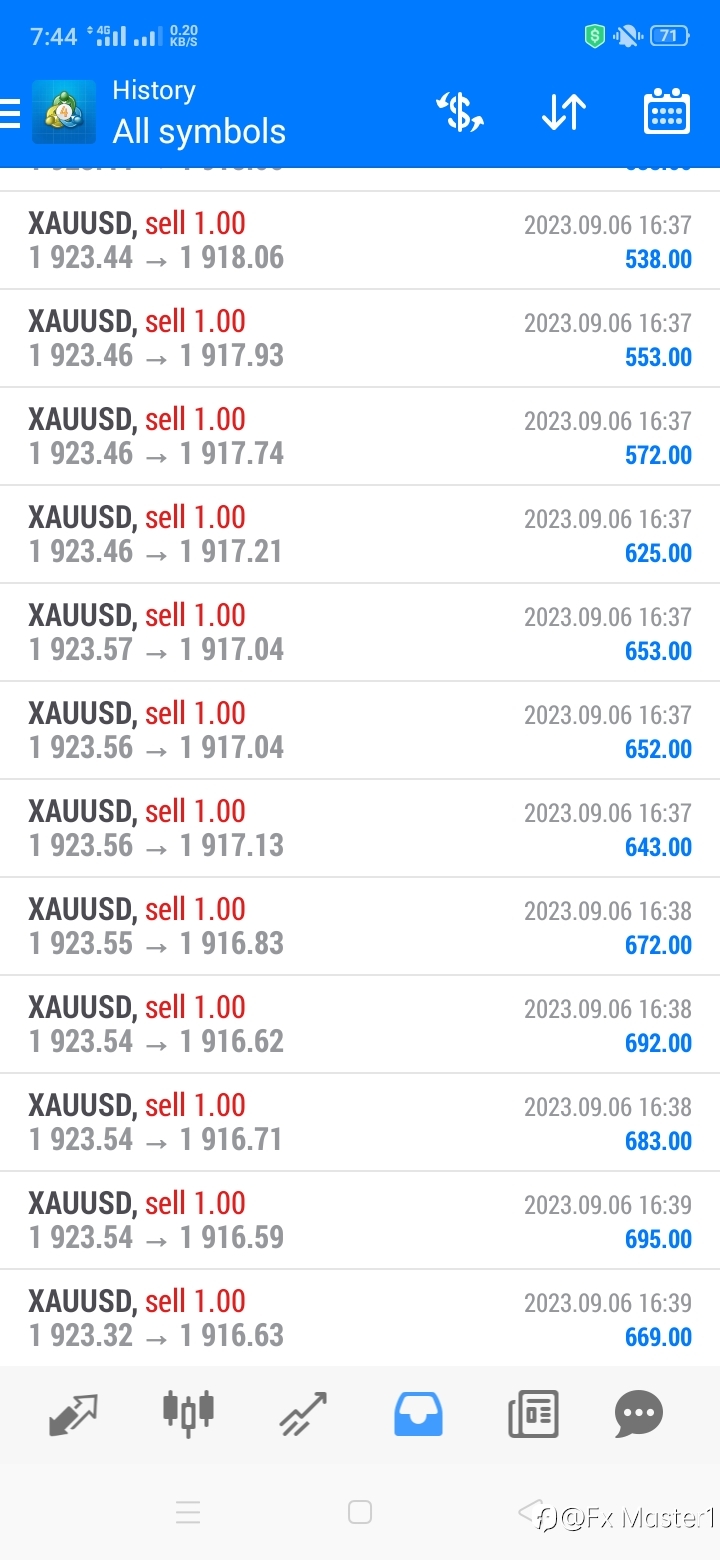The height and width of the screenshot is (1560, 720).
Task: Open the XAUUSD trade with profit 553.00
Action: pyautogui.click(x=360, y=339)
